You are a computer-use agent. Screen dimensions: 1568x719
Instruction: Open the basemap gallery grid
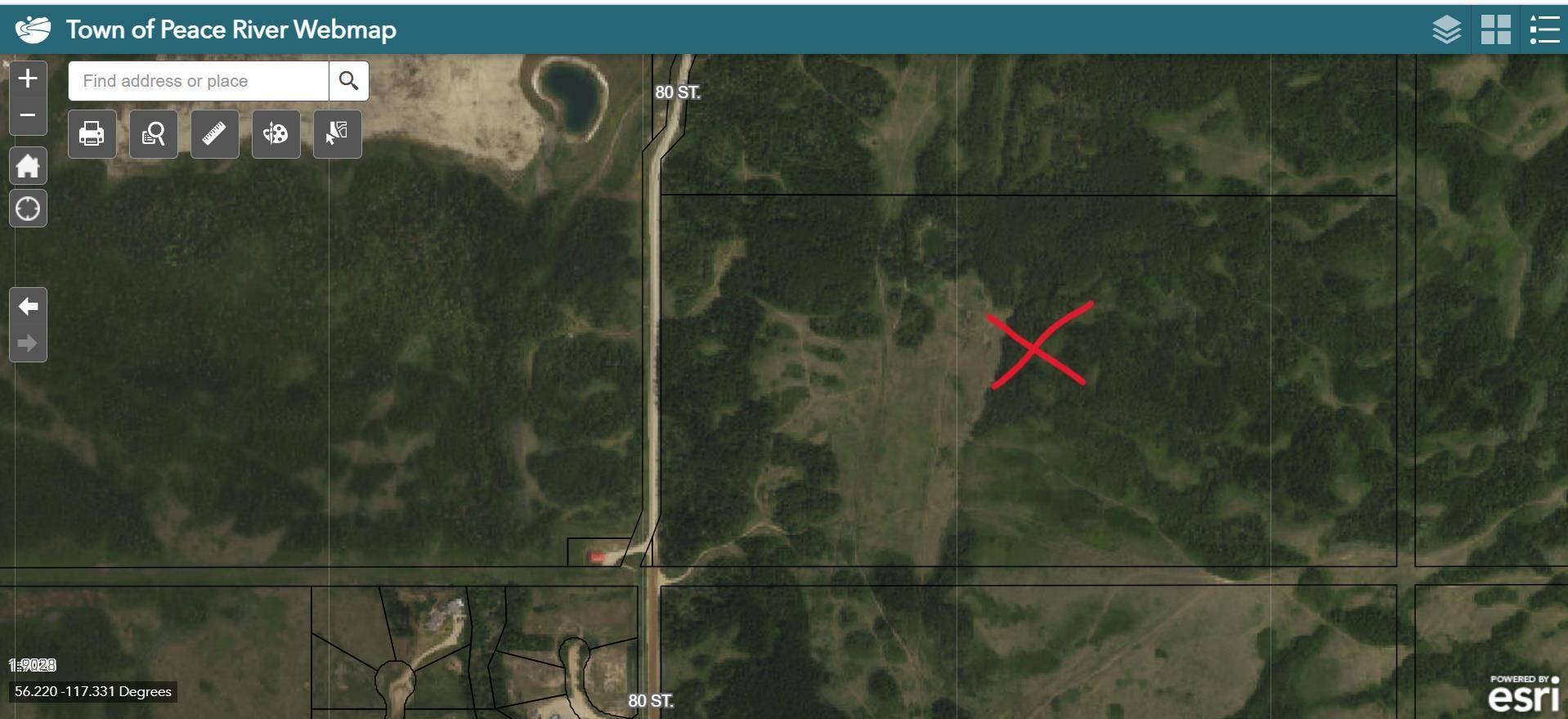(x=1495, y=30)
